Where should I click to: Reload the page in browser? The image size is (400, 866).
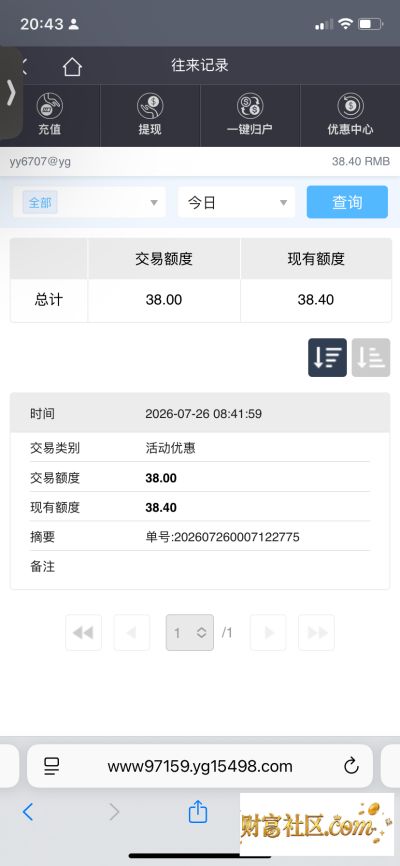[x=351, y=766]
